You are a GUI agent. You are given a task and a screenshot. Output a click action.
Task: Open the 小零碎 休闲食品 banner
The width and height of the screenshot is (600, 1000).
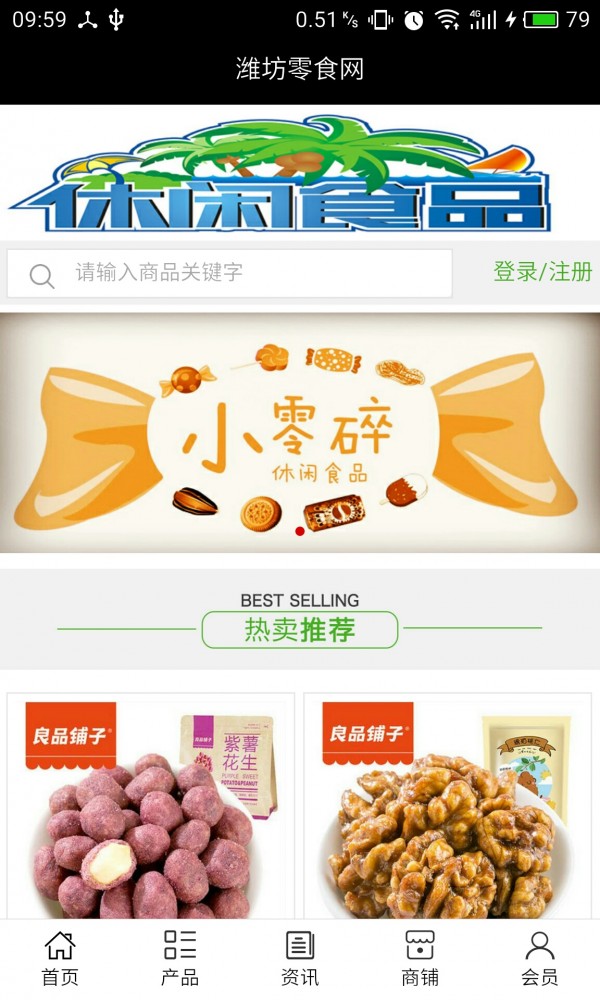(x=300, y=433)
